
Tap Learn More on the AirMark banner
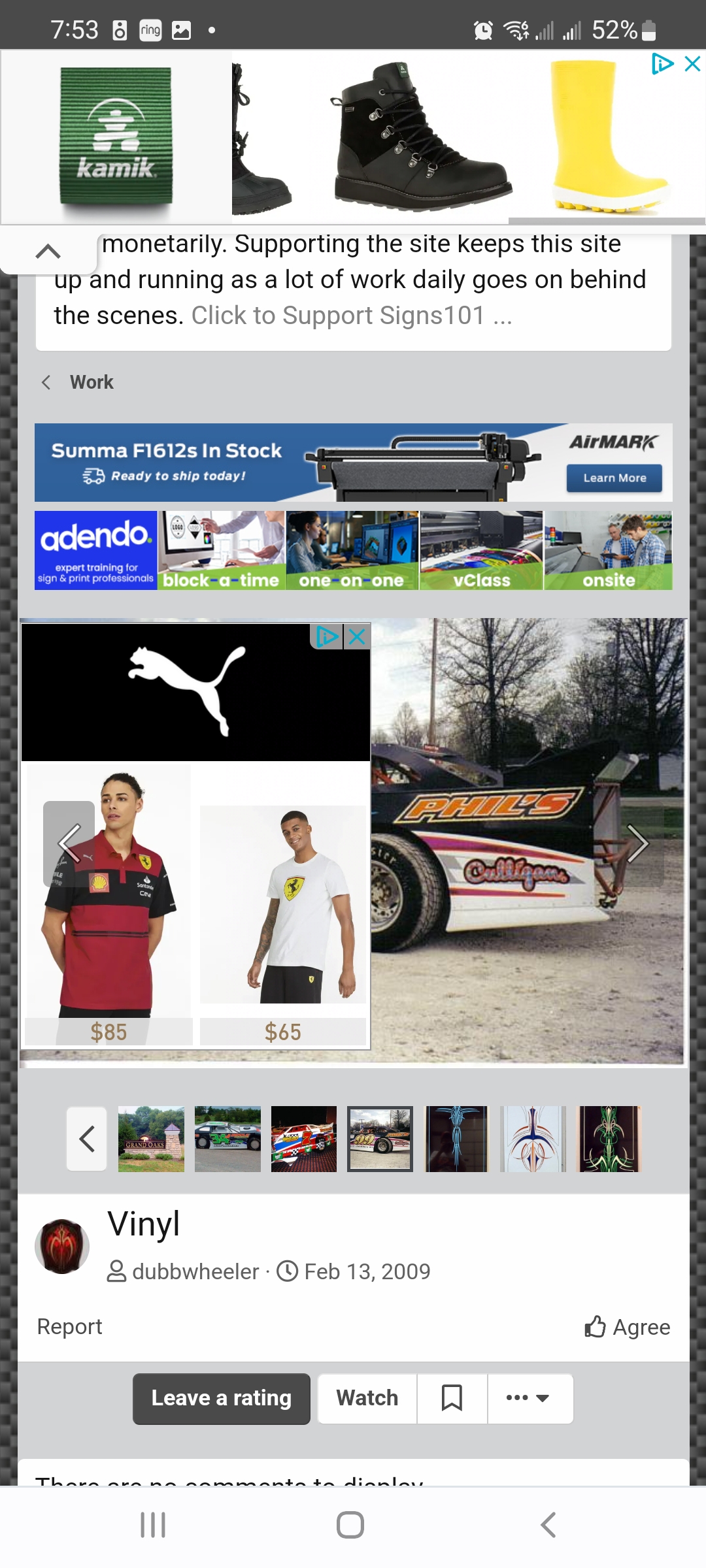click(614, 478)
